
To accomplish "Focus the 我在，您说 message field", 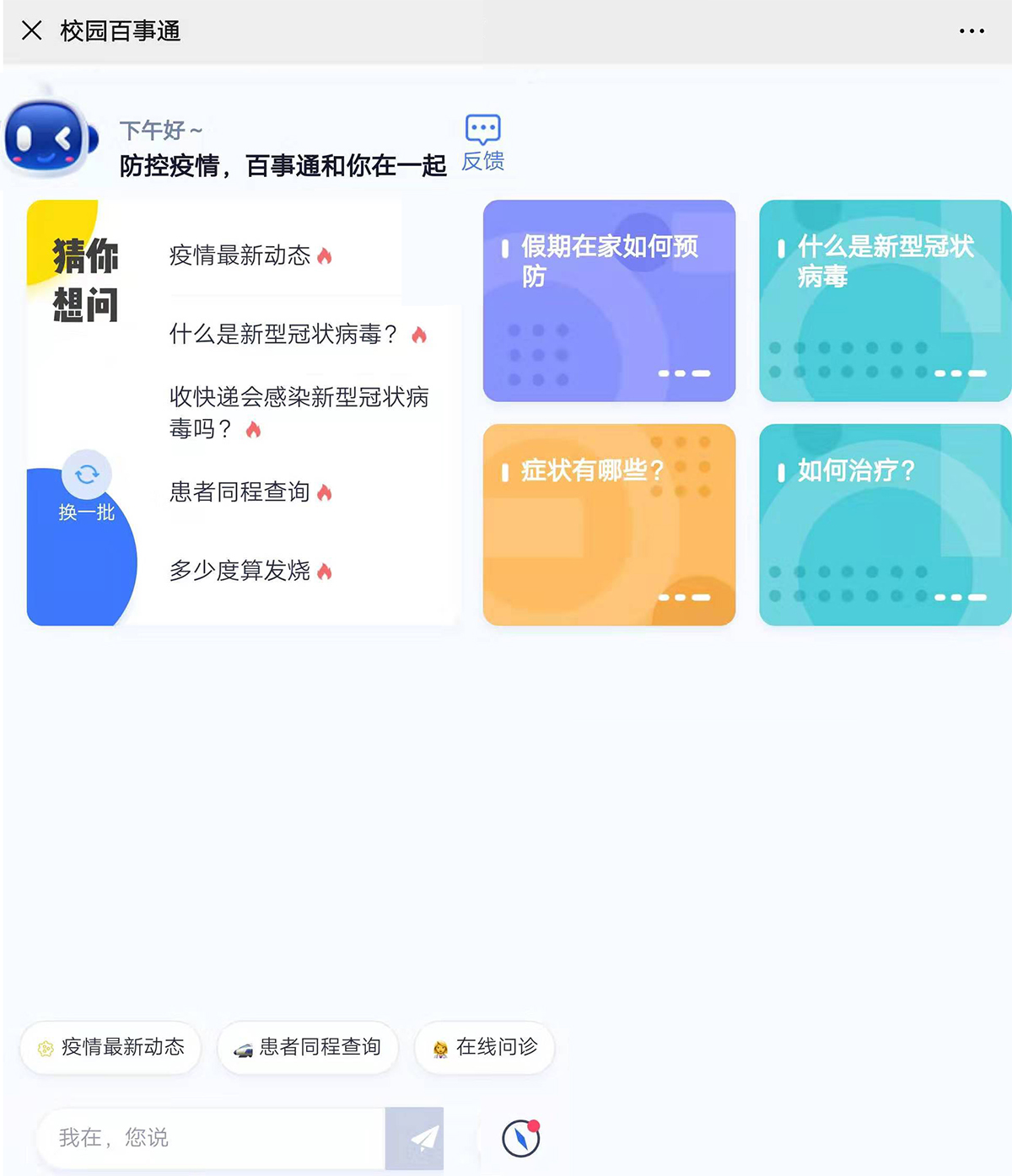I will [211, 1138].
